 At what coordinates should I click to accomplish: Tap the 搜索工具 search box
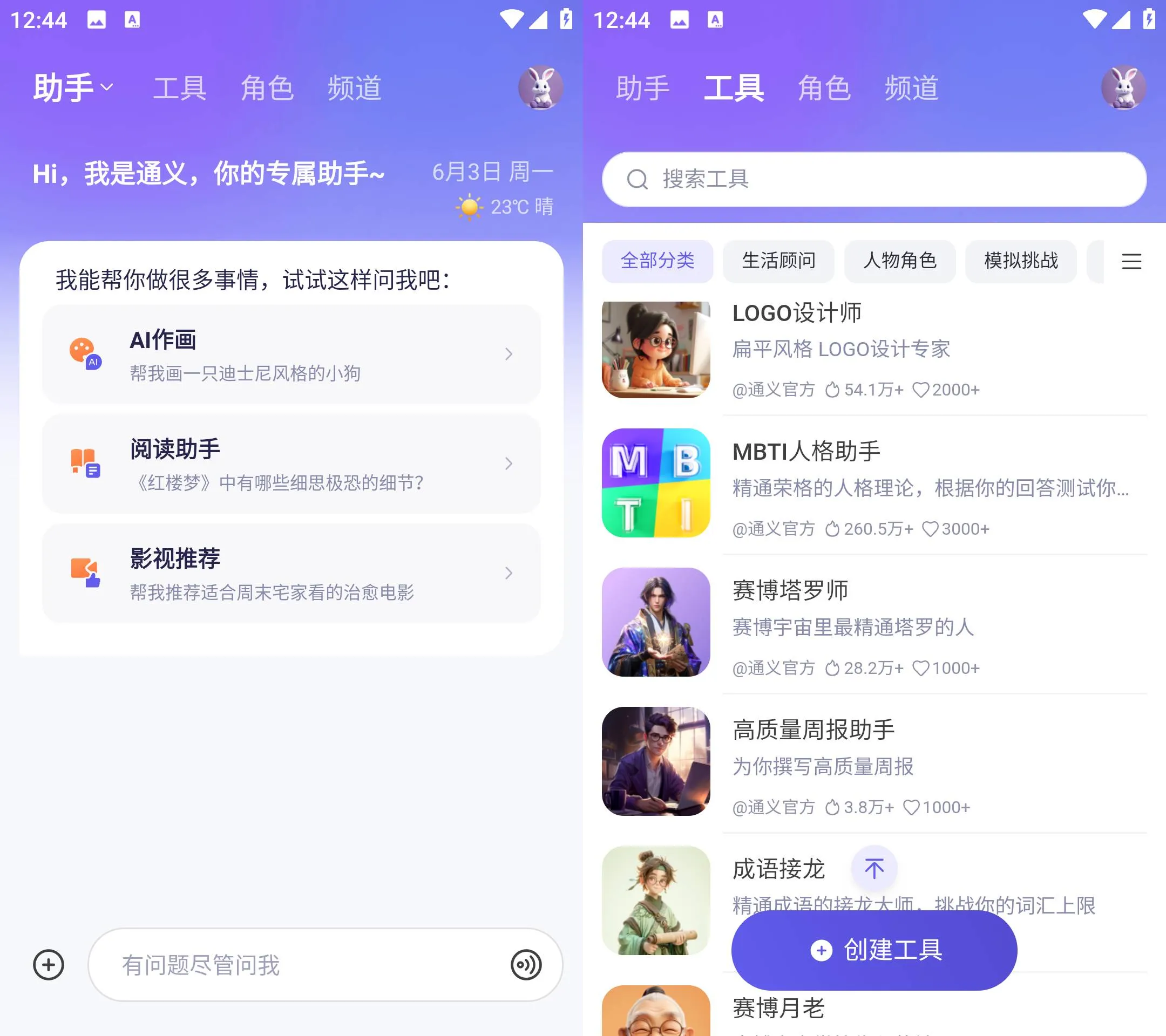[874, 179]
